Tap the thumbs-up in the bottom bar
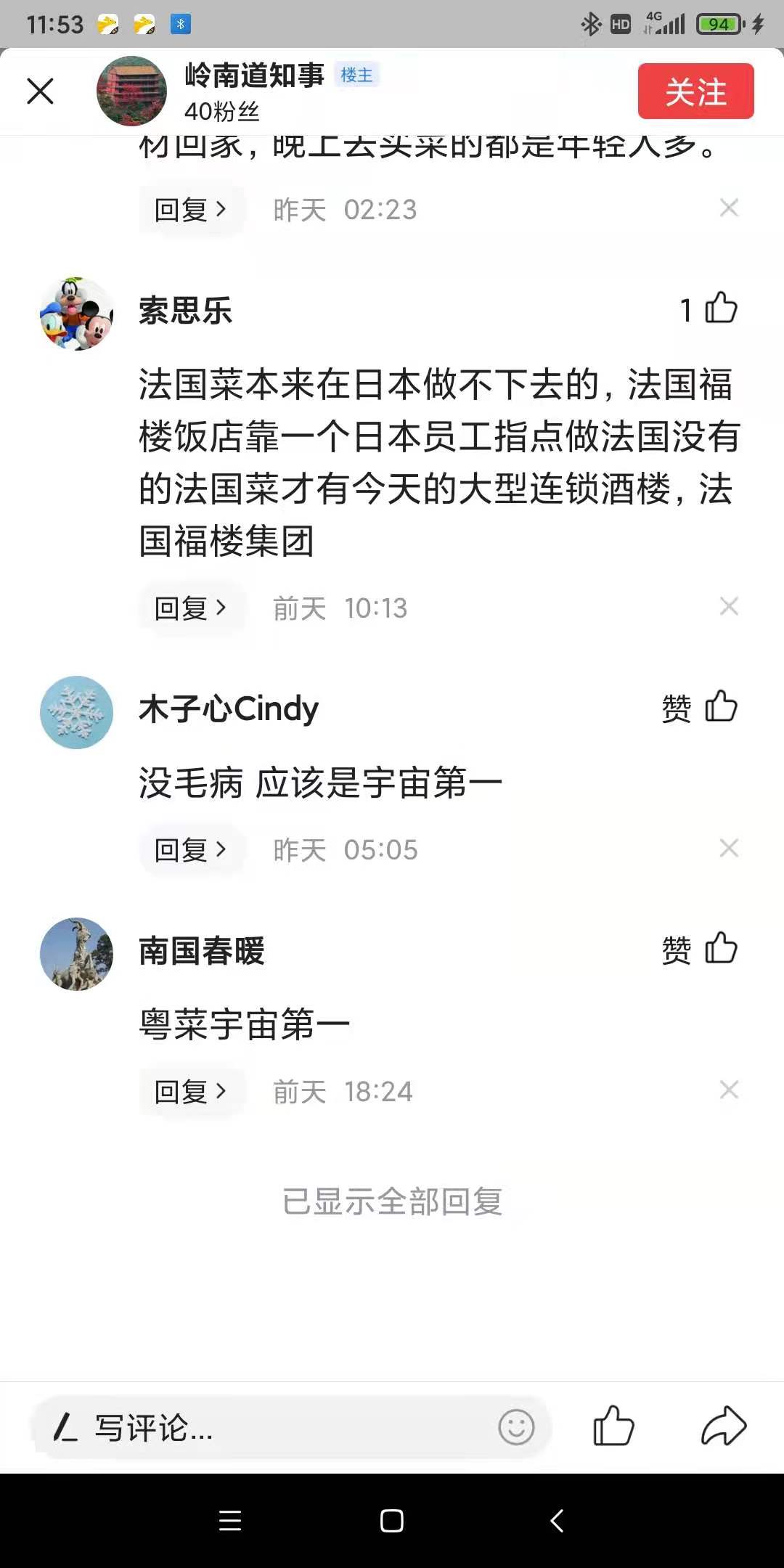Screen dimensions: 784x1568 coord(613,1426)
